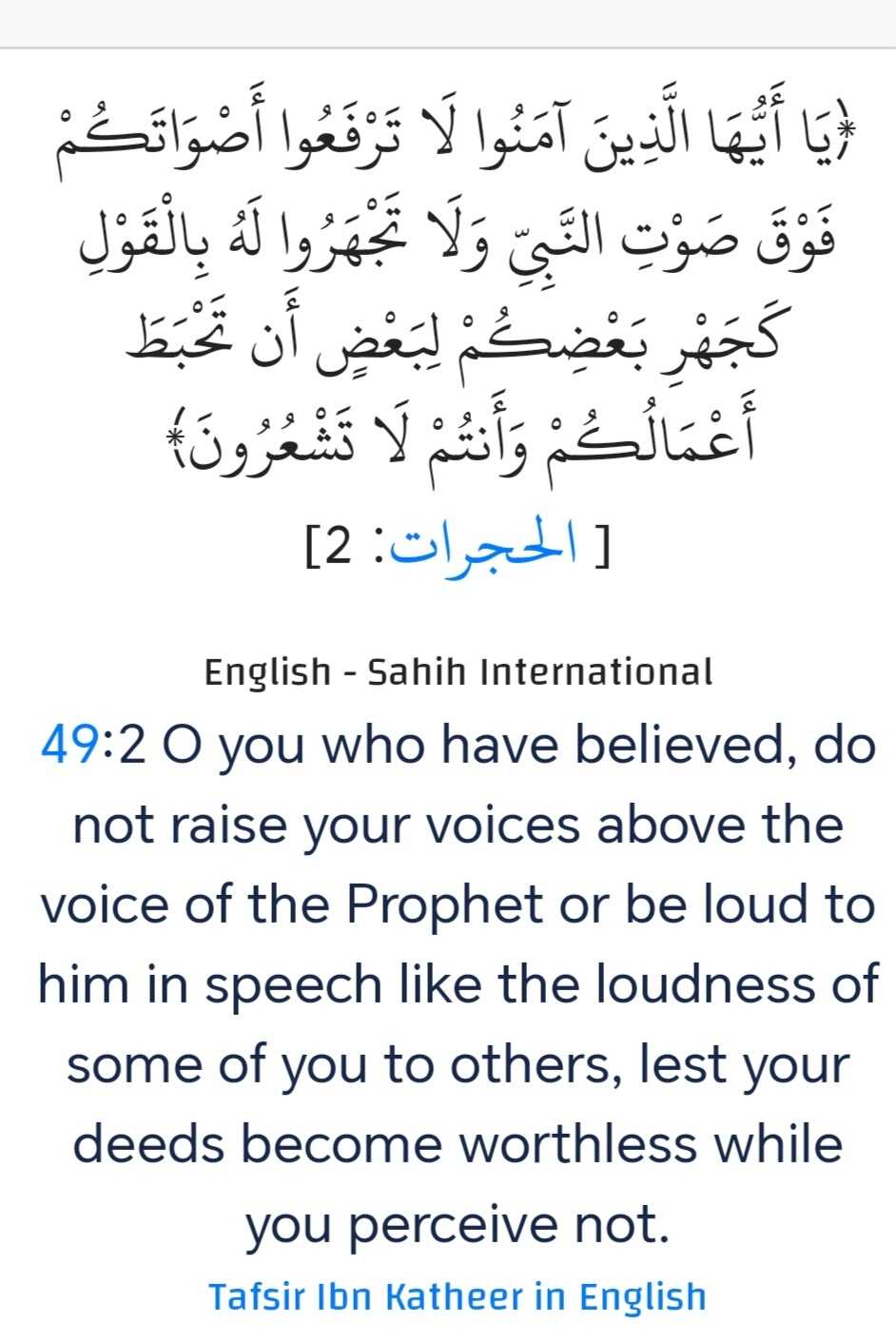
Task: Open Tafsir Ibn Katheer in English
Action: (457, 1296)
